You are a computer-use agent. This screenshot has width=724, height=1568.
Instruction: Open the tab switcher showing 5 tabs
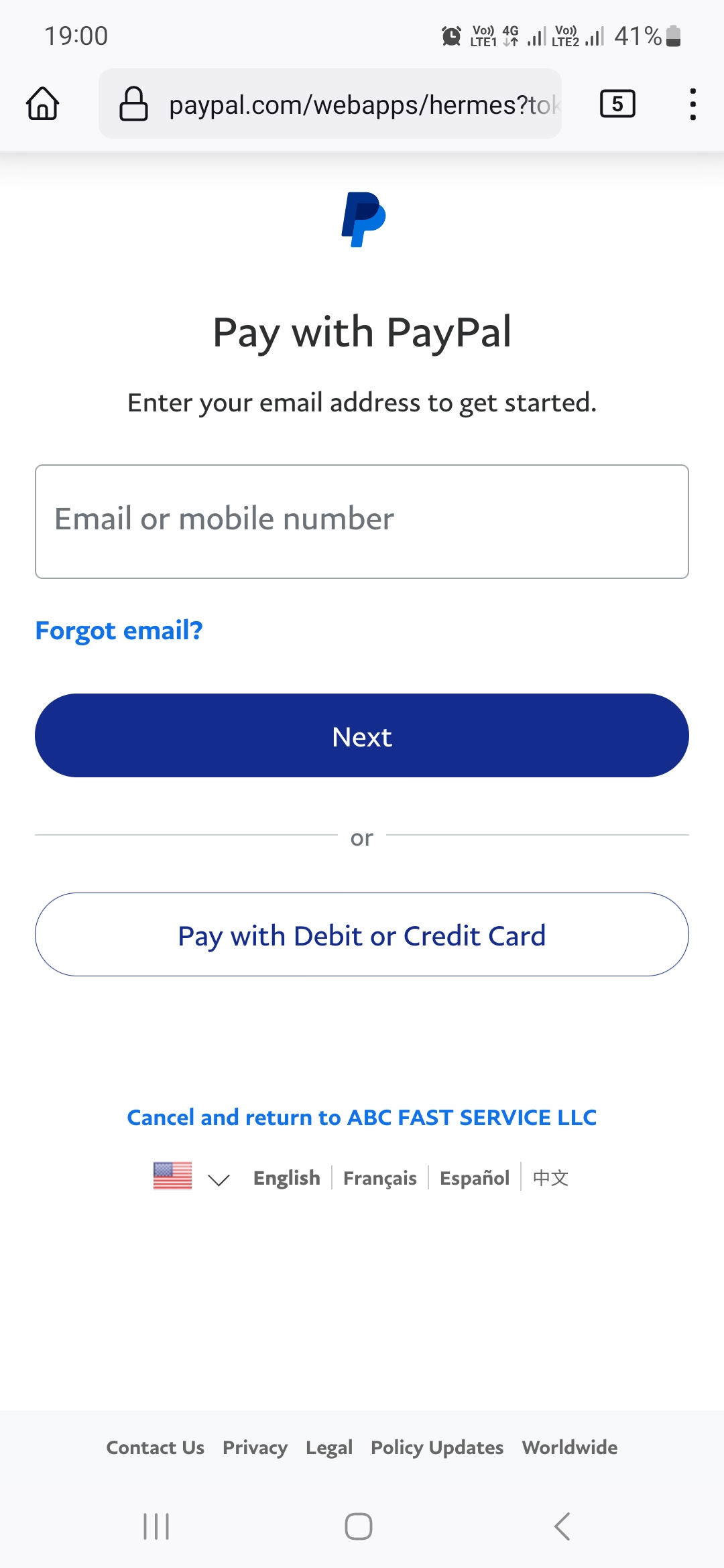(x=617, y=104)
